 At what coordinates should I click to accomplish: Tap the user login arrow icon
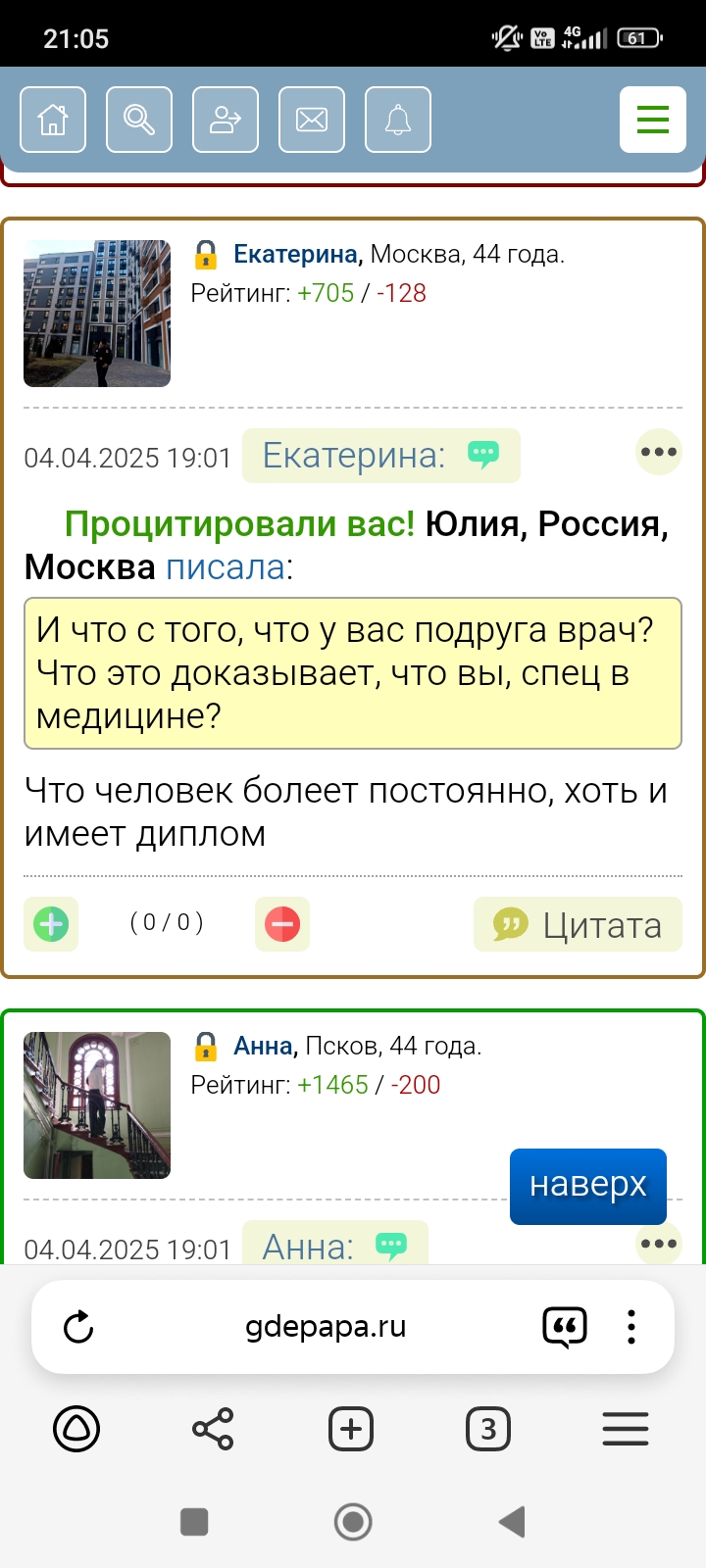click(226, 120)
